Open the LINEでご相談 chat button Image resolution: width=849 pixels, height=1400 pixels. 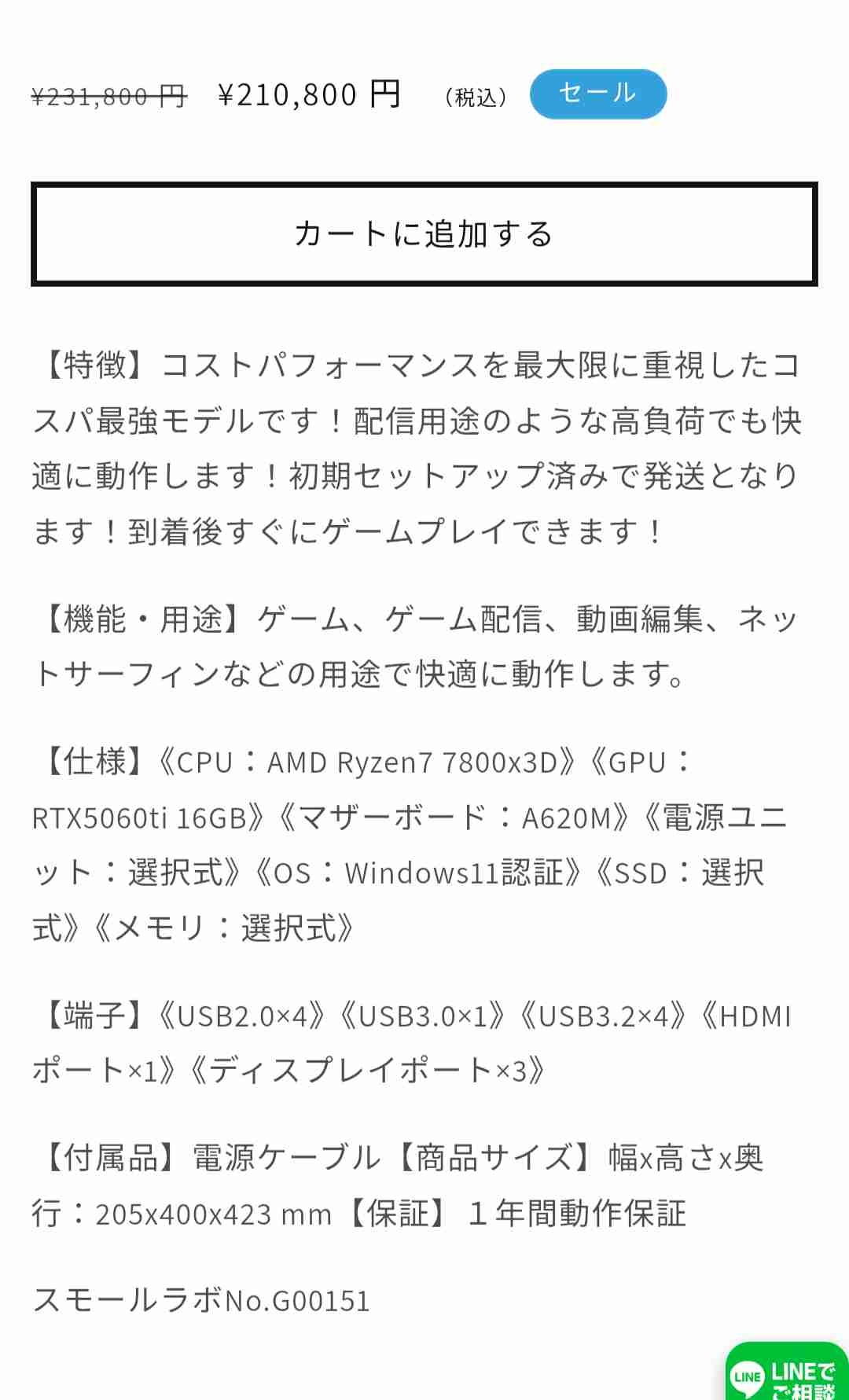(x=788, y=1374)
